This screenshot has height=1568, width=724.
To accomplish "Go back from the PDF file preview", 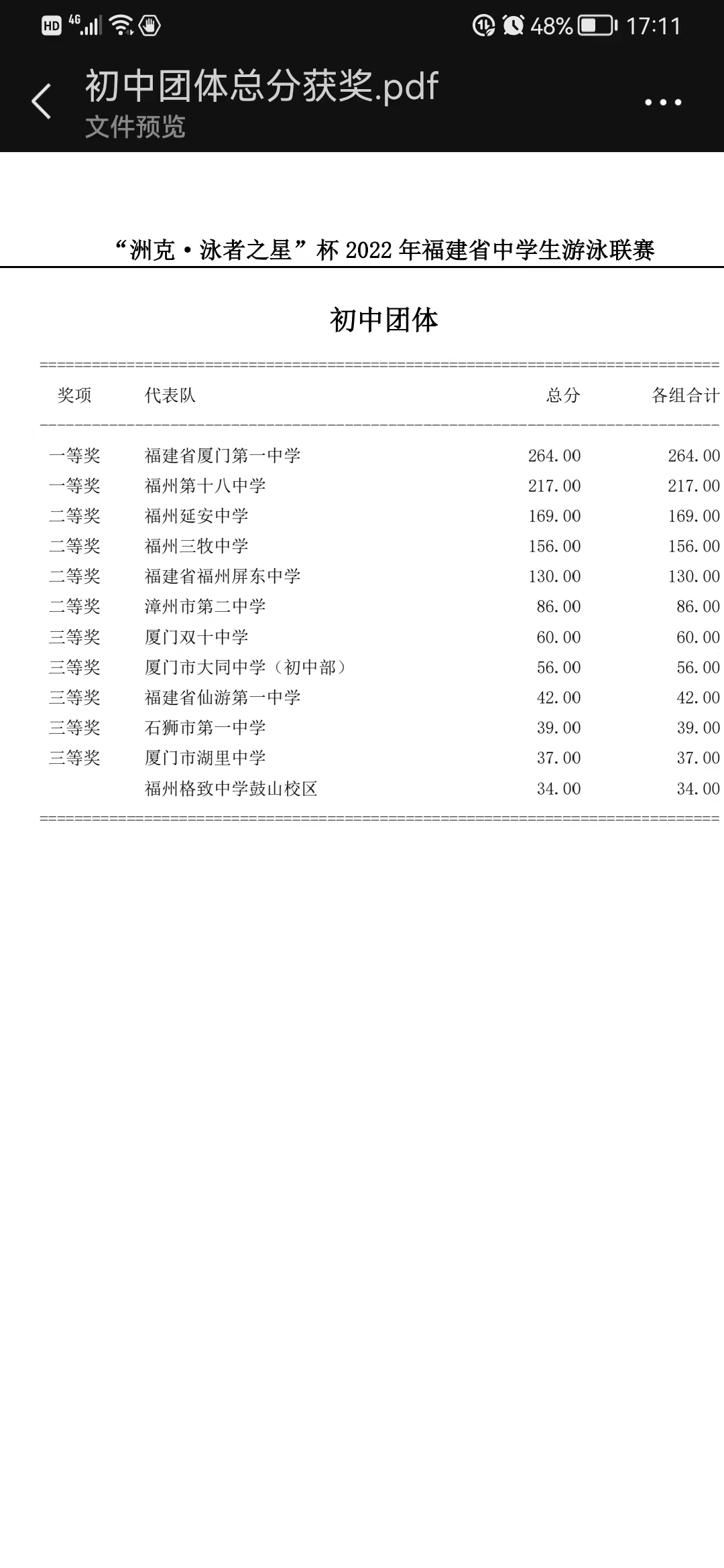I will coord(42,102).
